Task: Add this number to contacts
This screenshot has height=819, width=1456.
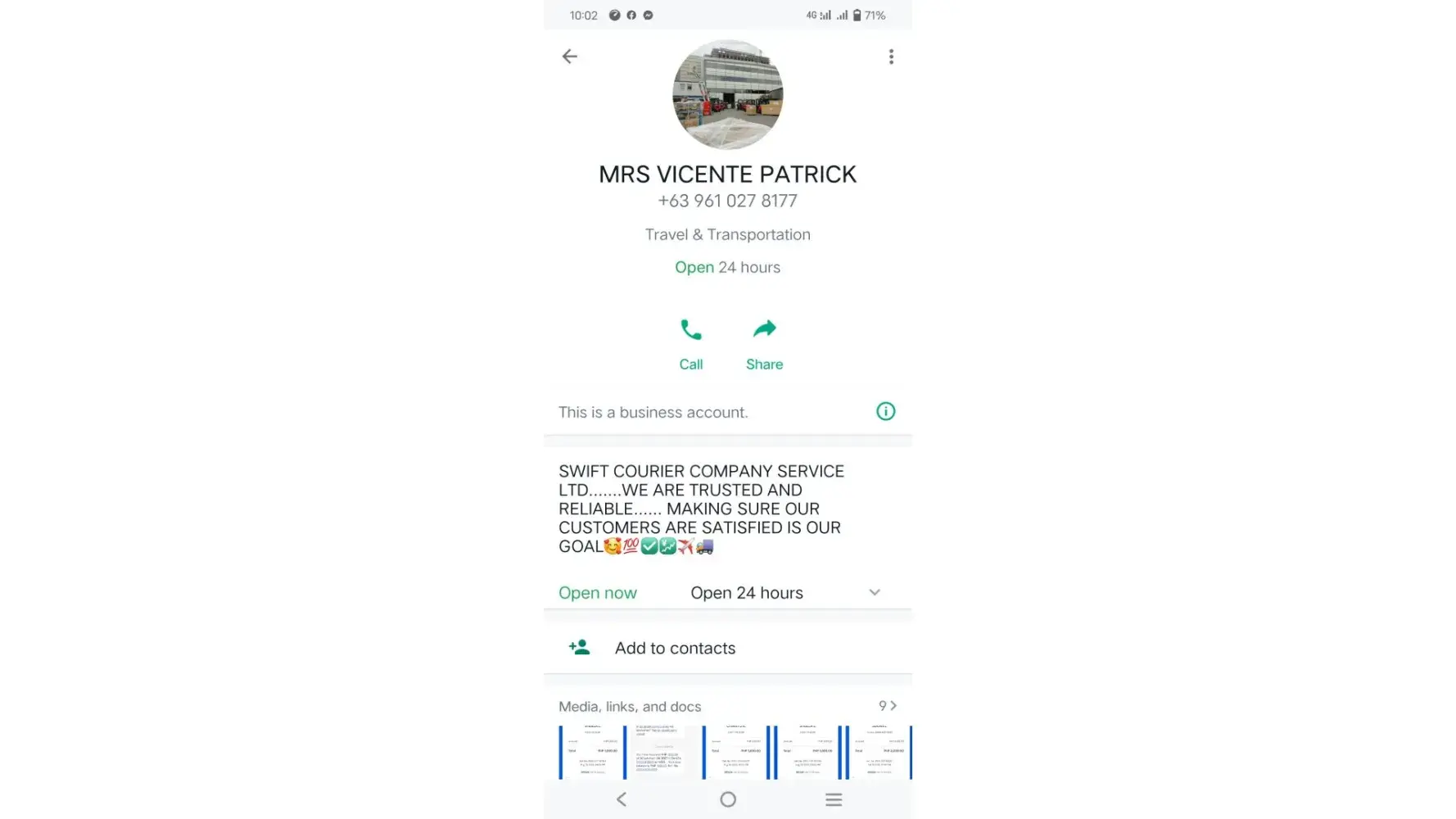Action: (x=675, y=648)
